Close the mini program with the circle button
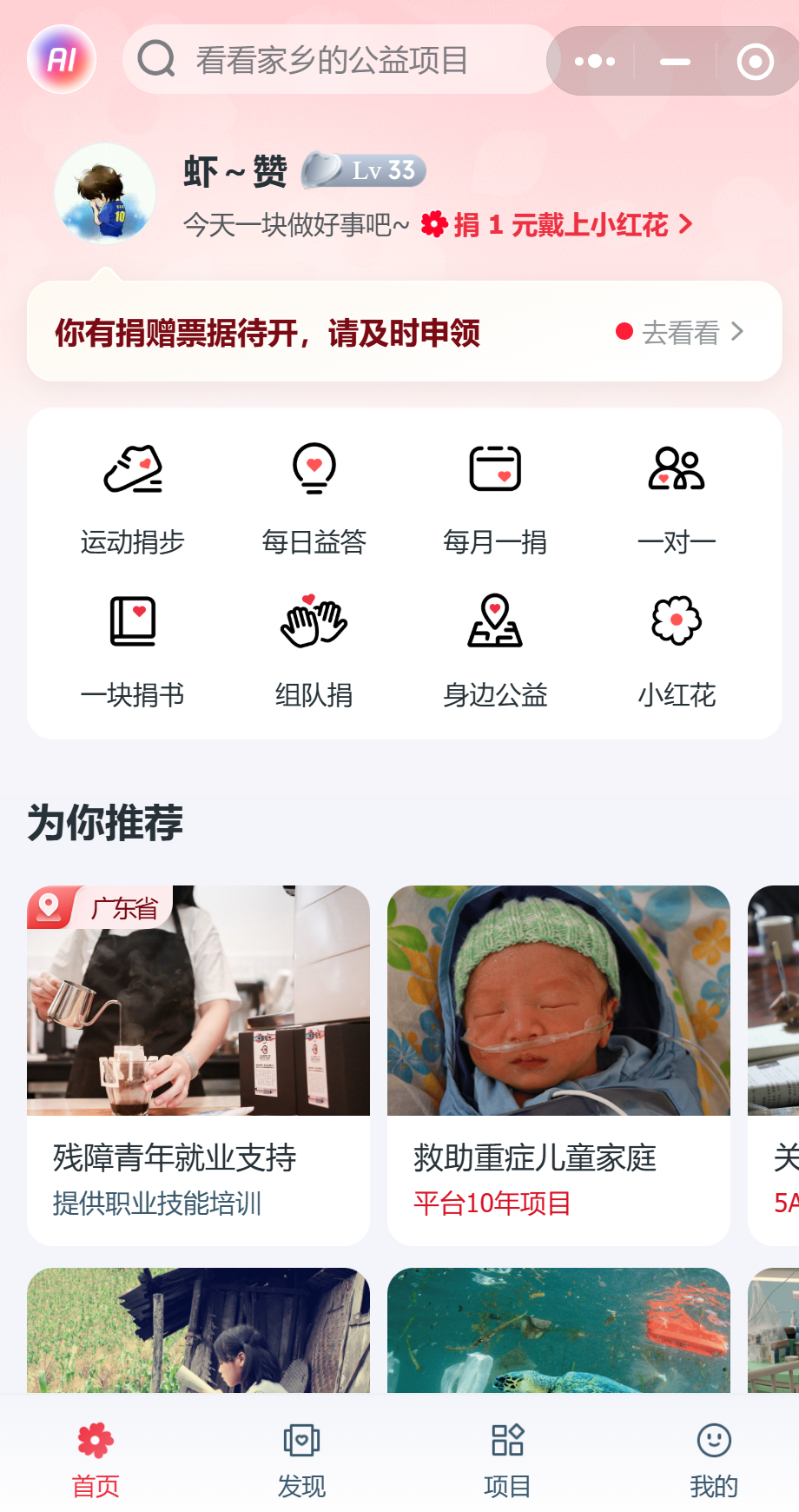This screenshot has height=1512, width=799. pyautogui.click(x=755, y=62)
